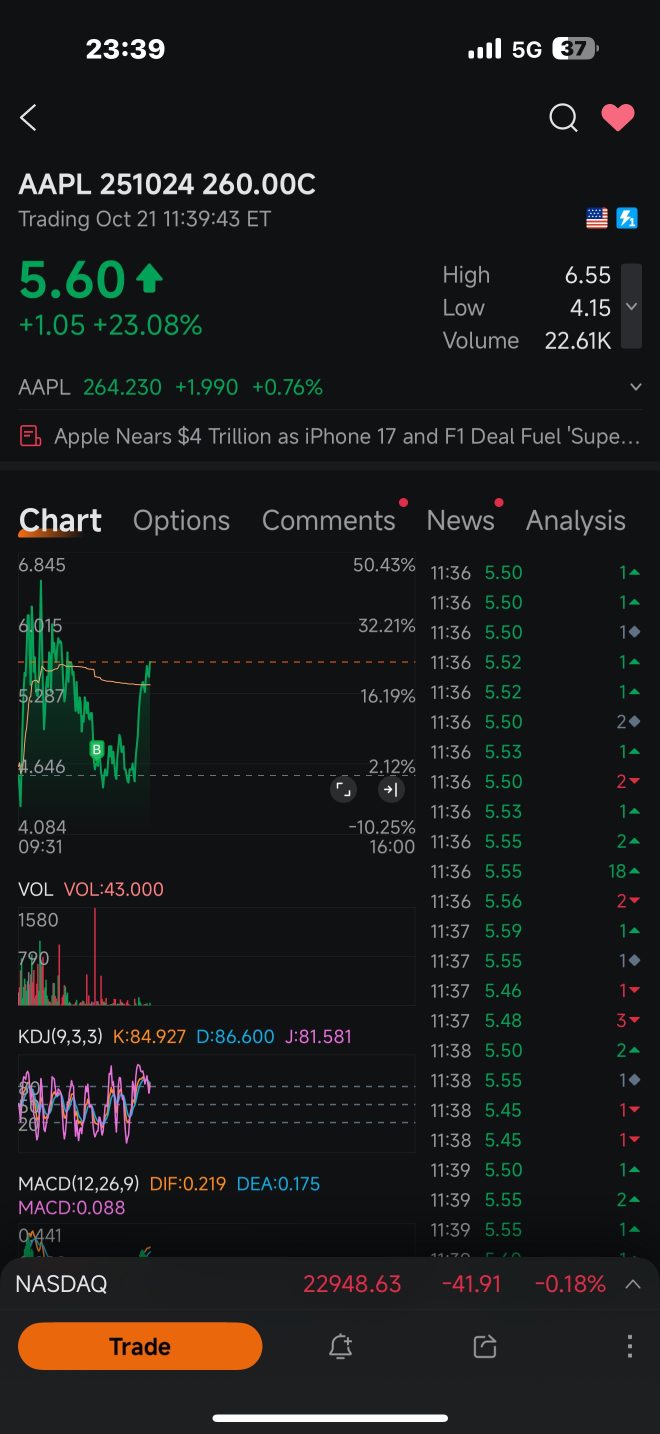Expand the High Low Volume details chevron
Viewport: 660px width, 1434px height.
[631, 307]
